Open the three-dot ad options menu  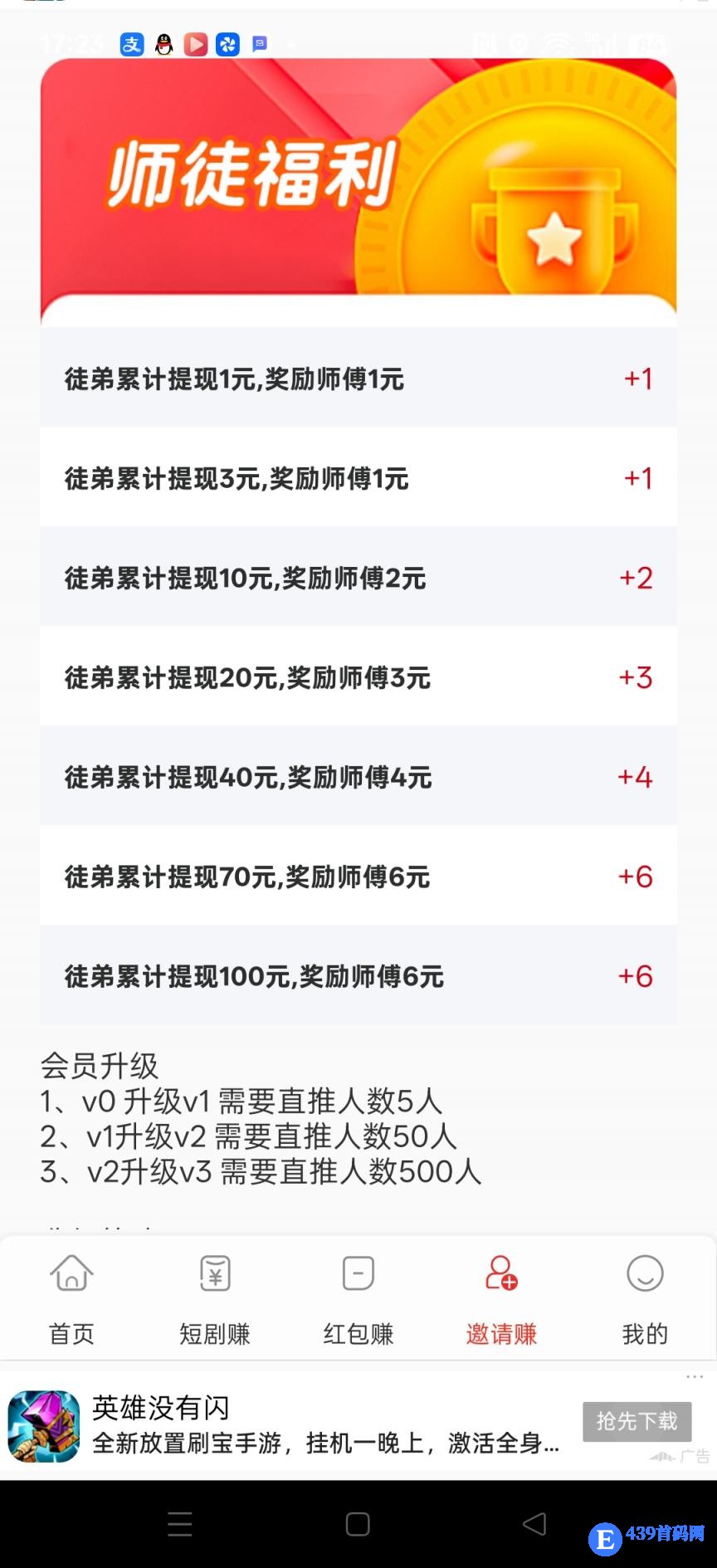point(695,1377)
